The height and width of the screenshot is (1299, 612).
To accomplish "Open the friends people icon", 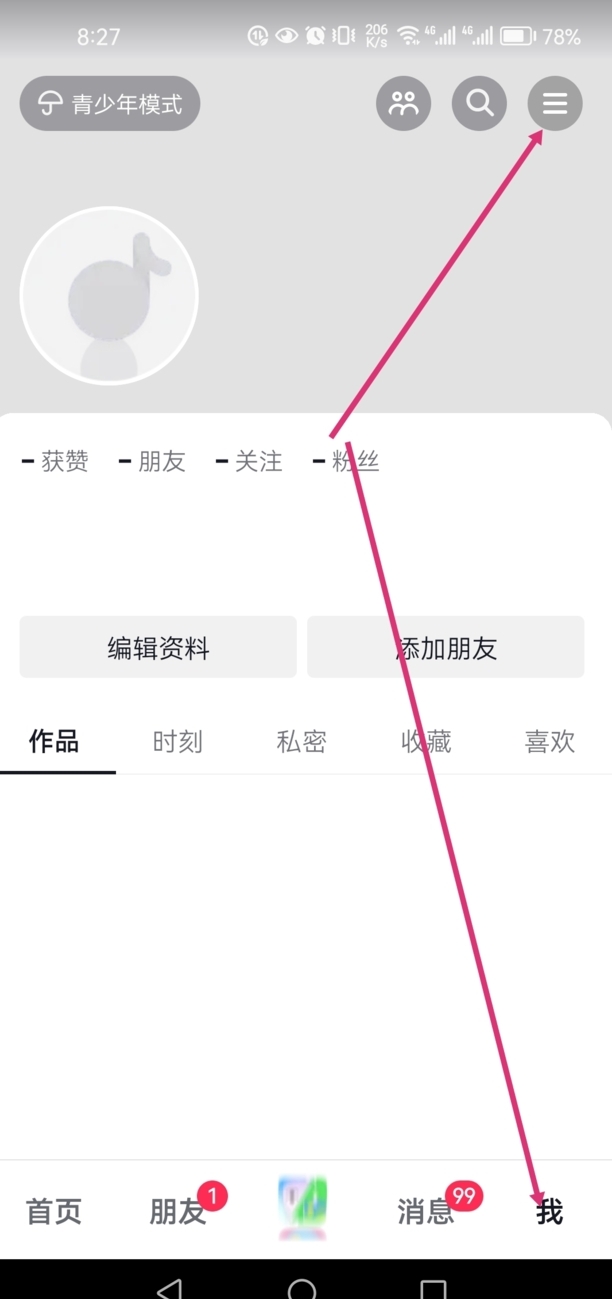I will [x=403, y=103].
